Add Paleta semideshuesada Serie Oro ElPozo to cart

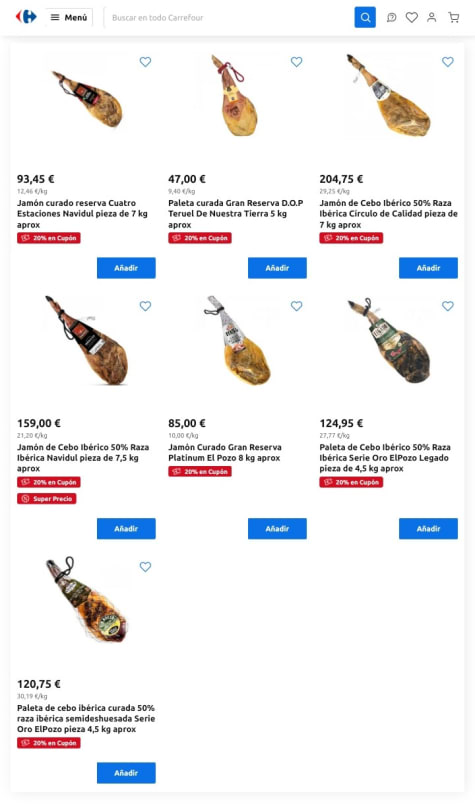(x=126, y=773)
